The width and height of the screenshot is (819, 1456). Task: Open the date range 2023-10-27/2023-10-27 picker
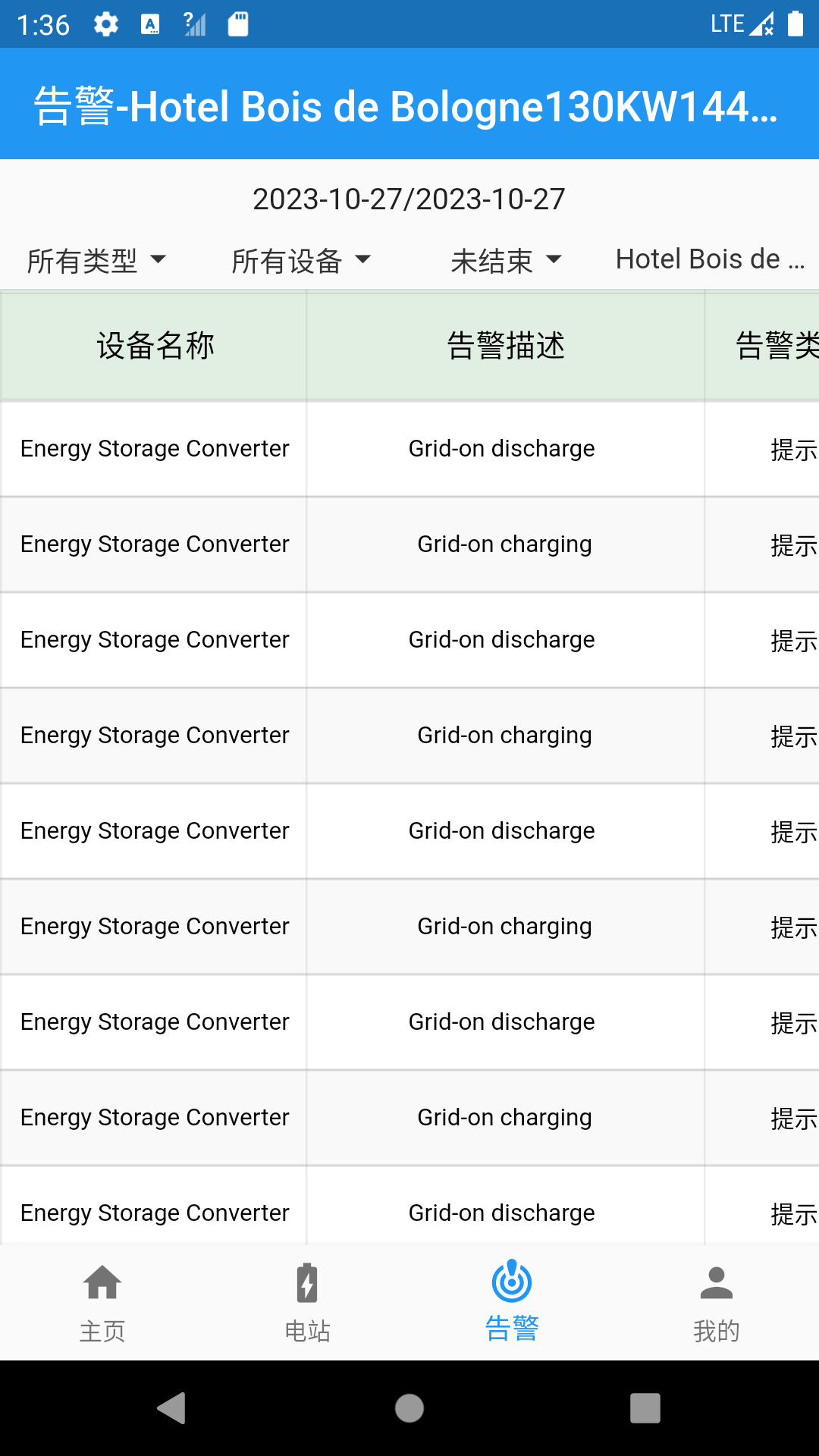(x=409, y=199)
